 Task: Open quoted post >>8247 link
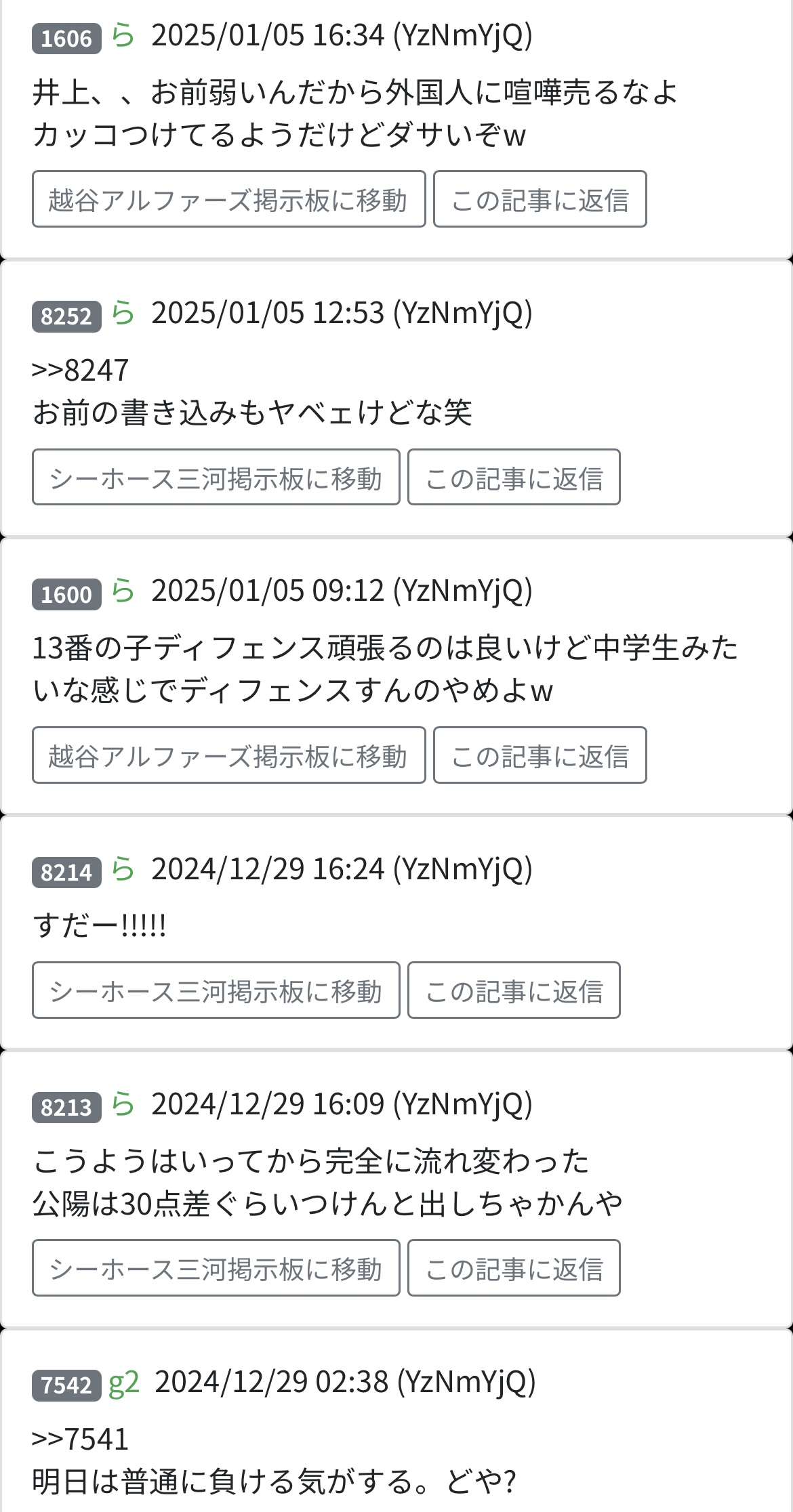(x=80, y=371)
